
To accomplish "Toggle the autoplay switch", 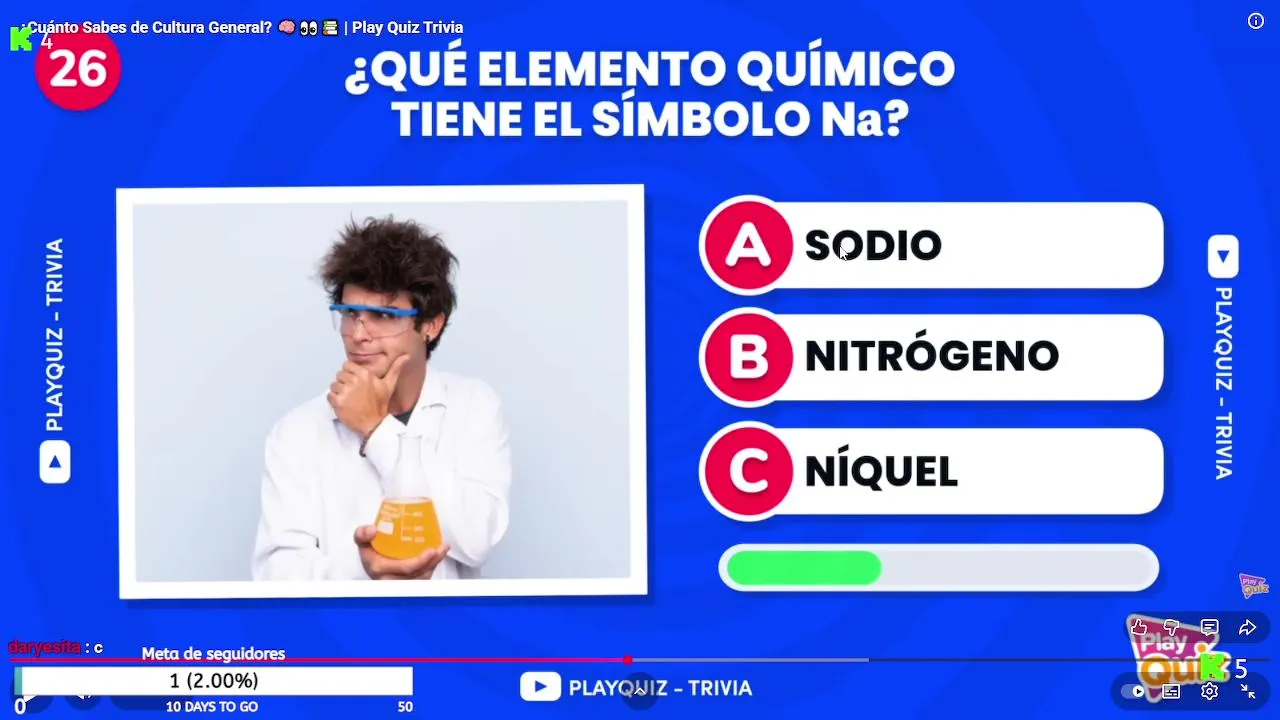I will tap(1134, 691).
